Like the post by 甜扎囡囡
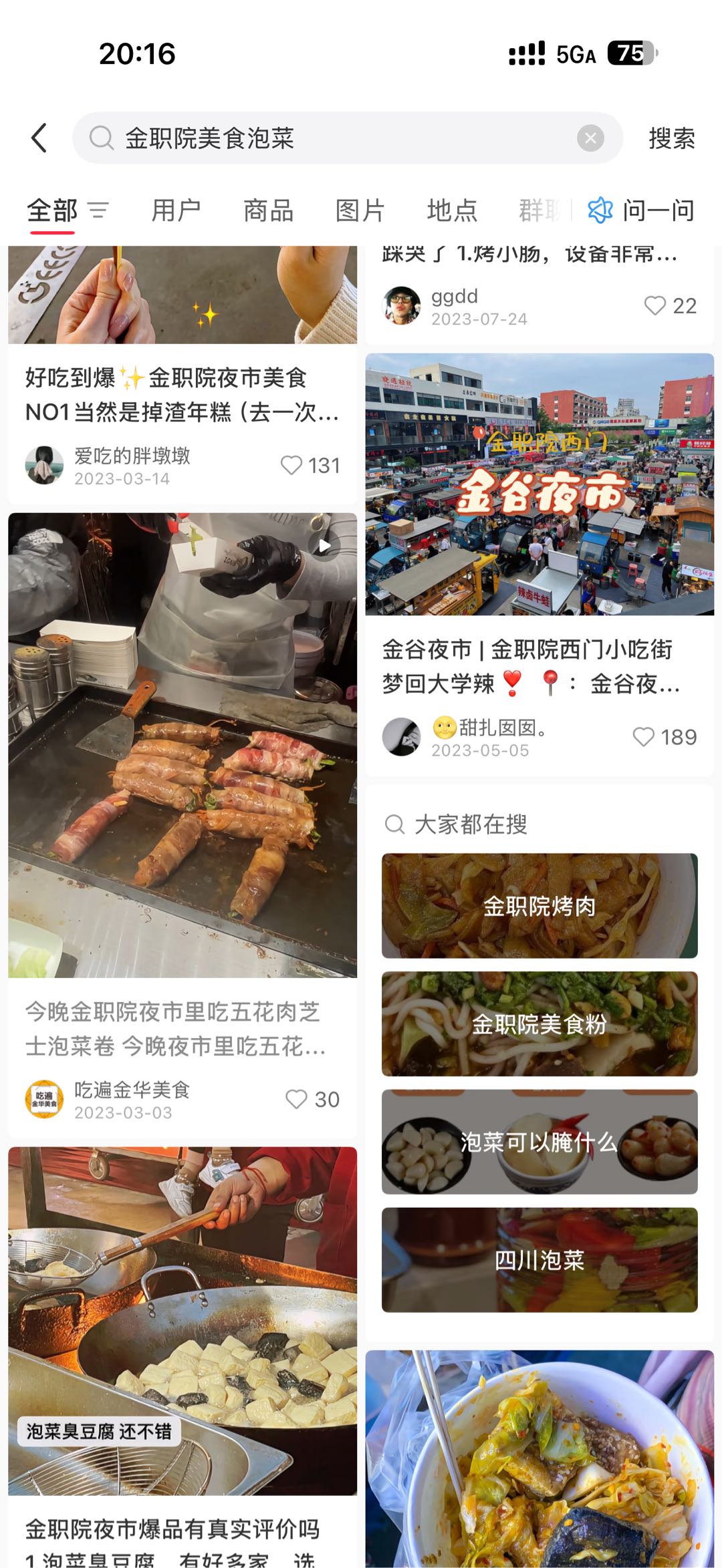This screenshot has width=722, height=1568. click(x=644, y=737)
